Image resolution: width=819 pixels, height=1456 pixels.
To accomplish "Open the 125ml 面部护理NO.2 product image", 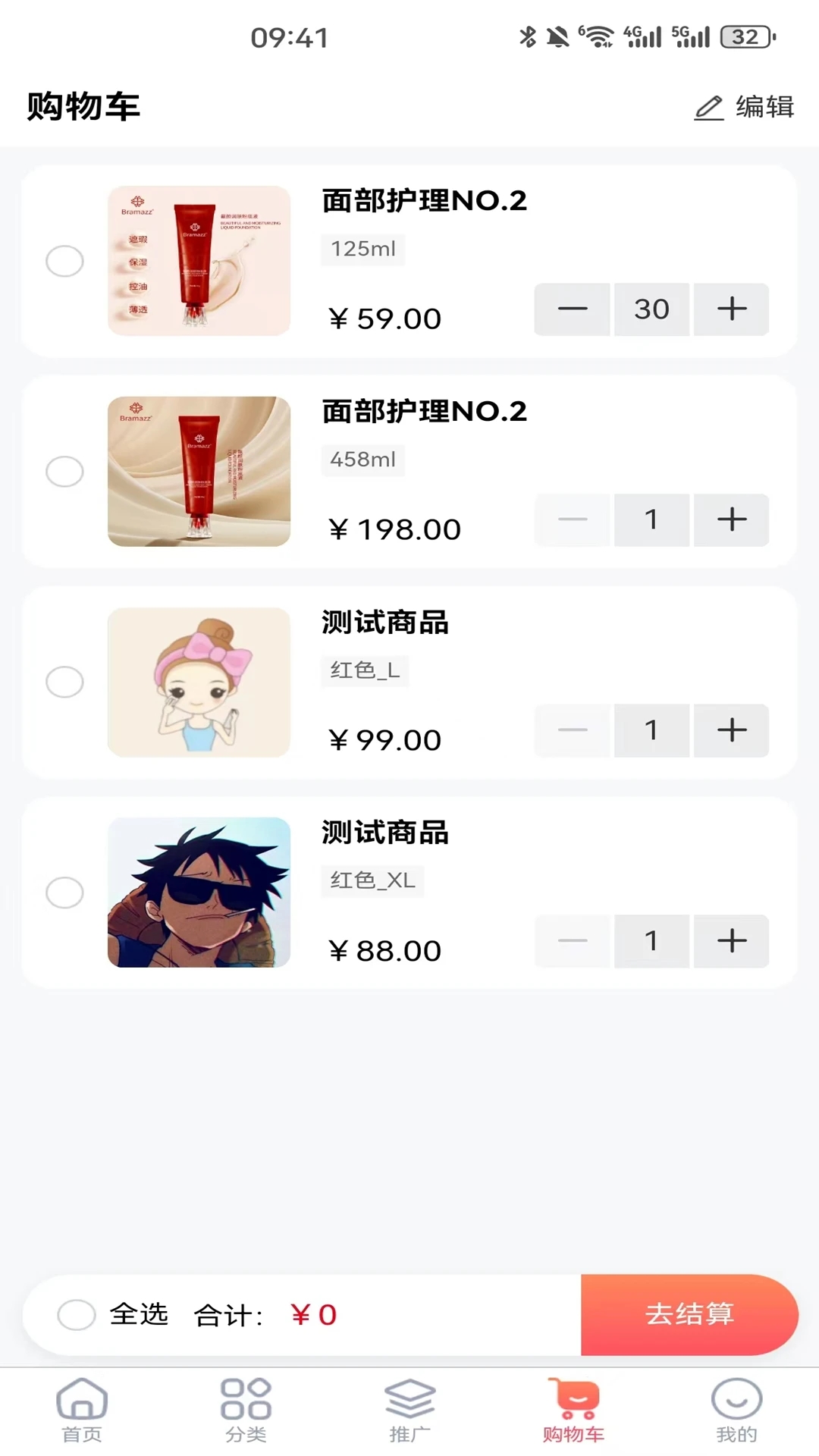I will (x=199, y=261).
